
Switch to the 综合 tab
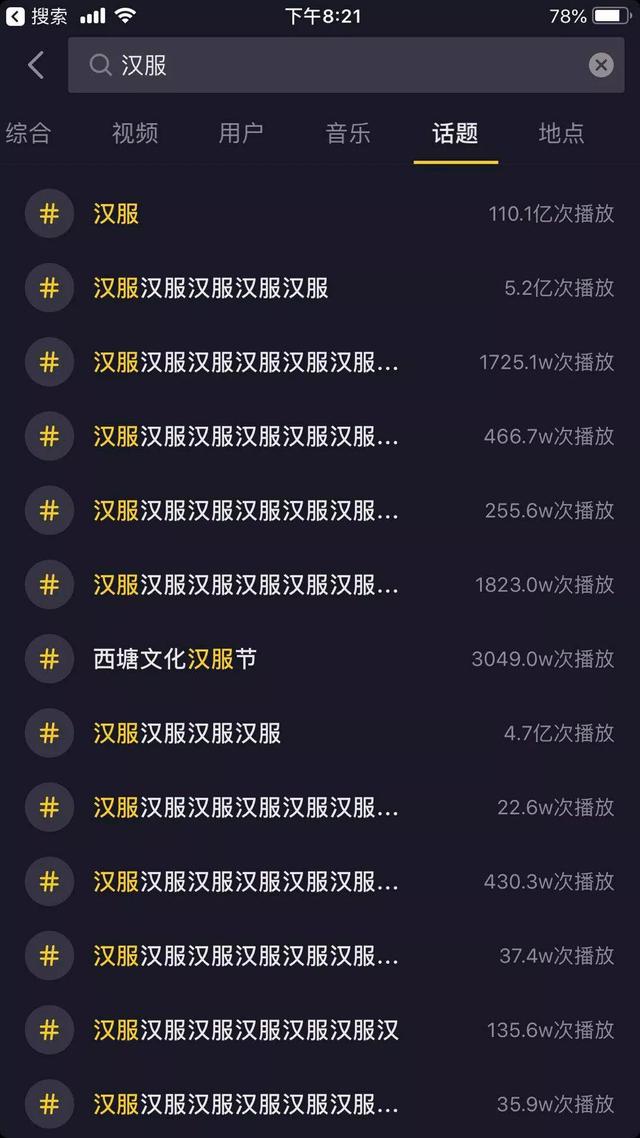coord(28,133)
